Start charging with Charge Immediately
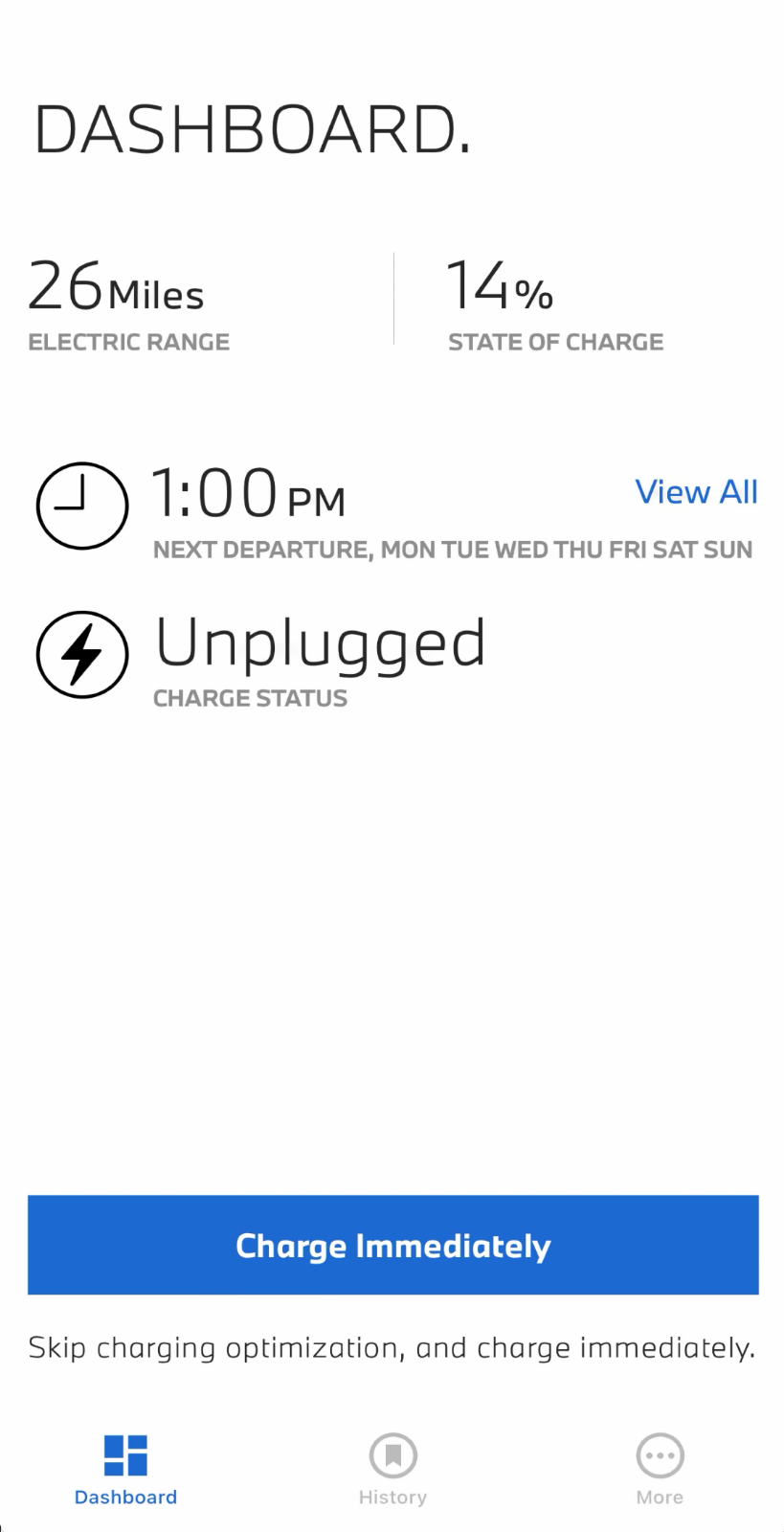 [392, 1245]
